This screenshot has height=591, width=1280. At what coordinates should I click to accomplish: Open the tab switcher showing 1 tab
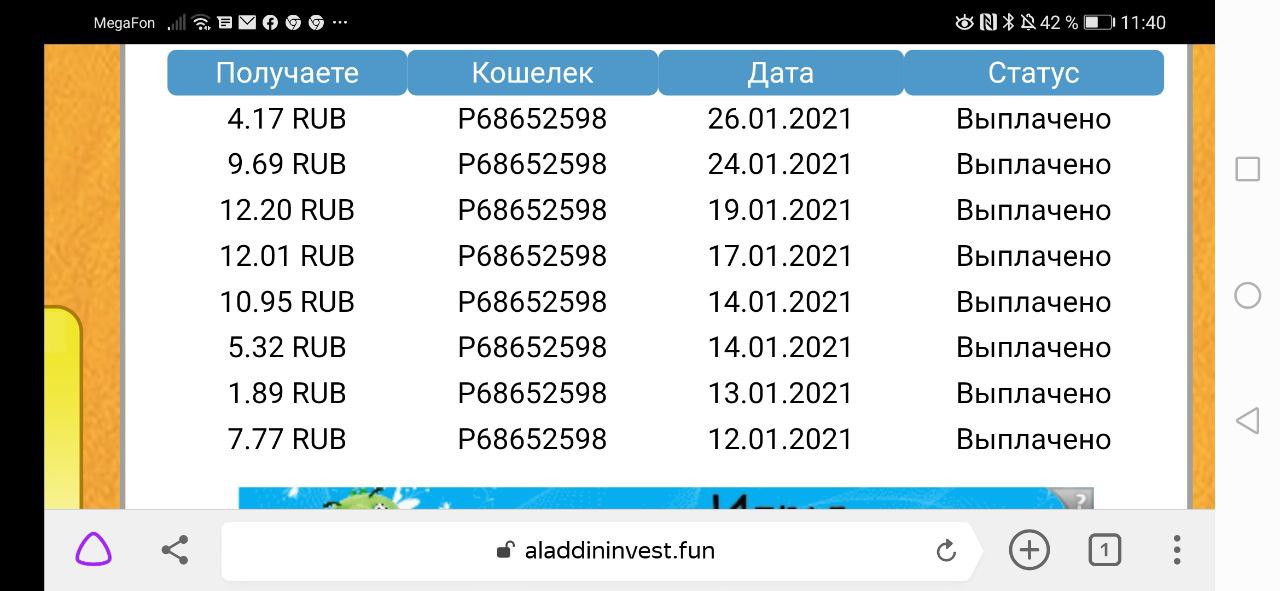tap(1104, 550)
